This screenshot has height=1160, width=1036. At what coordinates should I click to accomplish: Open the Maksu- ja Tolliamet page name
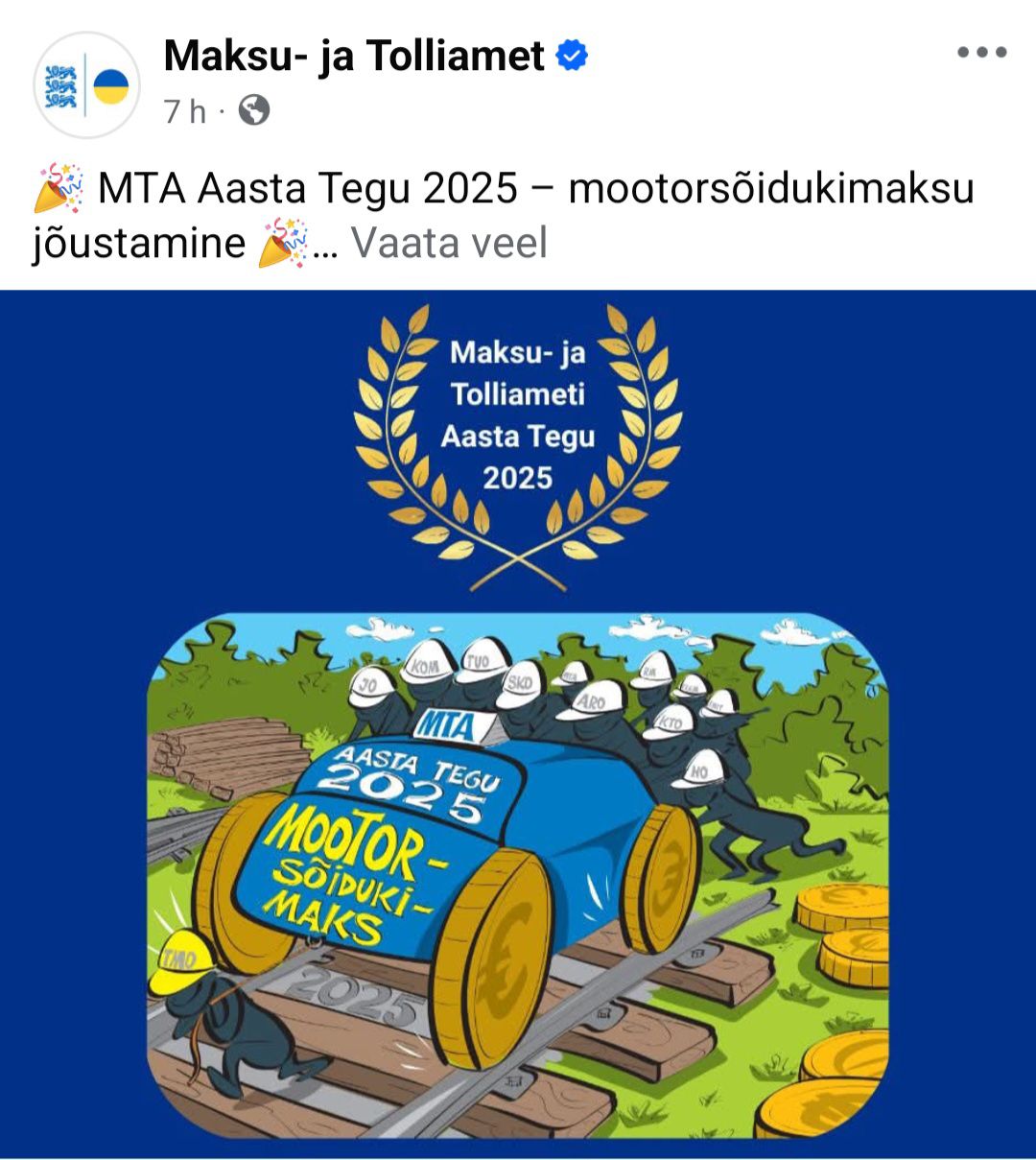tap(354, 57)
